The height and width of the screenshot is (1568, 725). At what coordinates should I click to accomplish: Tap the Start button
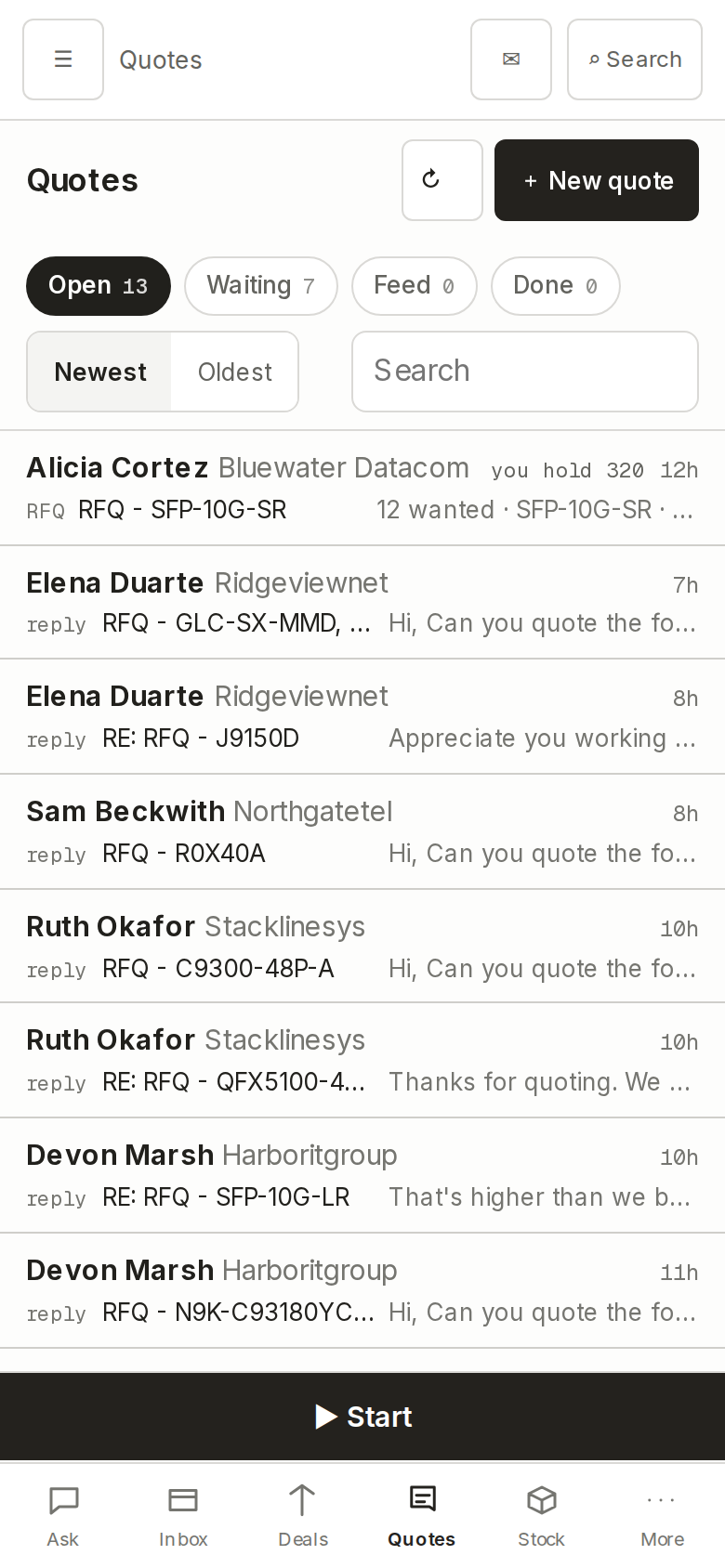click(362, 1417)
